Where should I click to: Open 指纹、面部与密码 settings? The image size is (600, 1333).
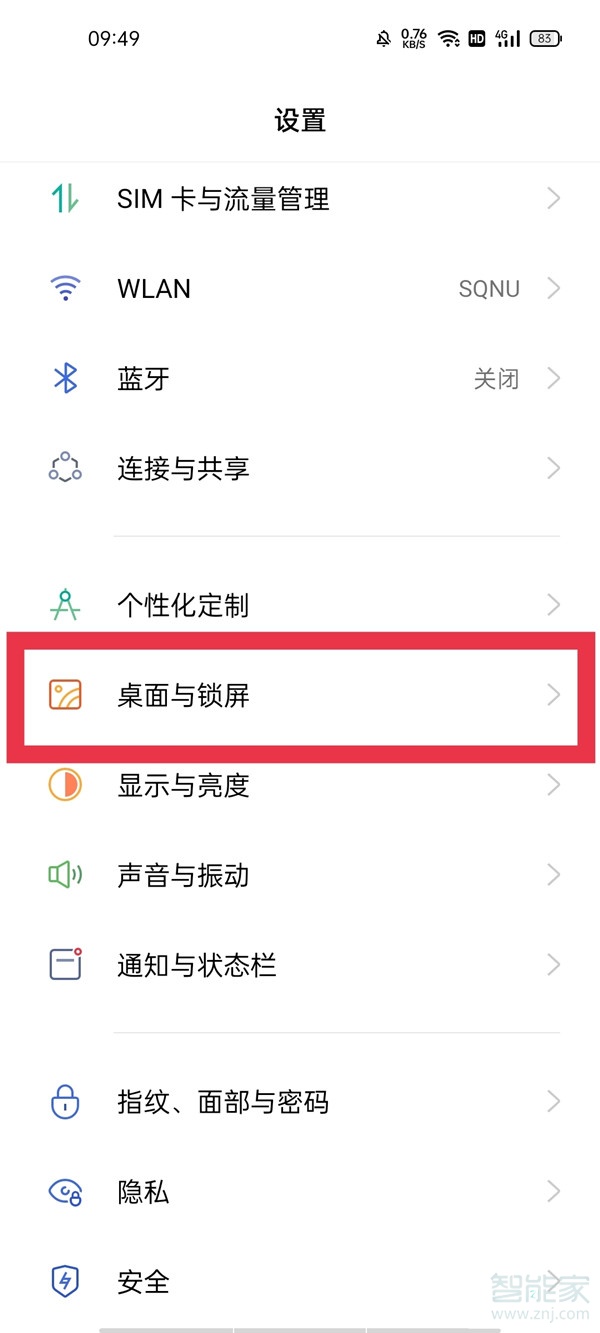click(x=222, y=1102)
